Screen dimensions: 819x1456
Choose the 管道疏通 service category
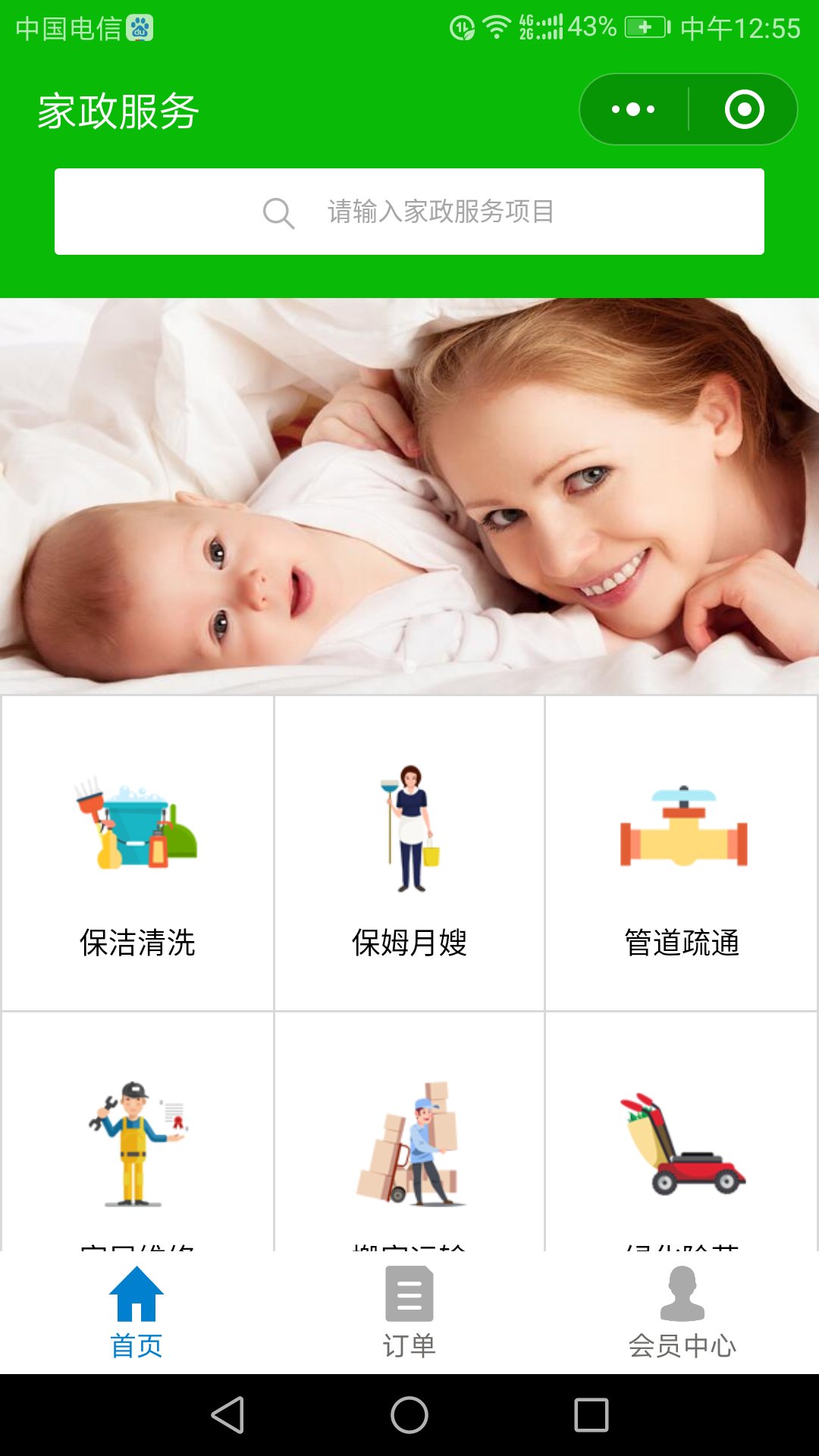pyautogui.click(x=682, y=853)
